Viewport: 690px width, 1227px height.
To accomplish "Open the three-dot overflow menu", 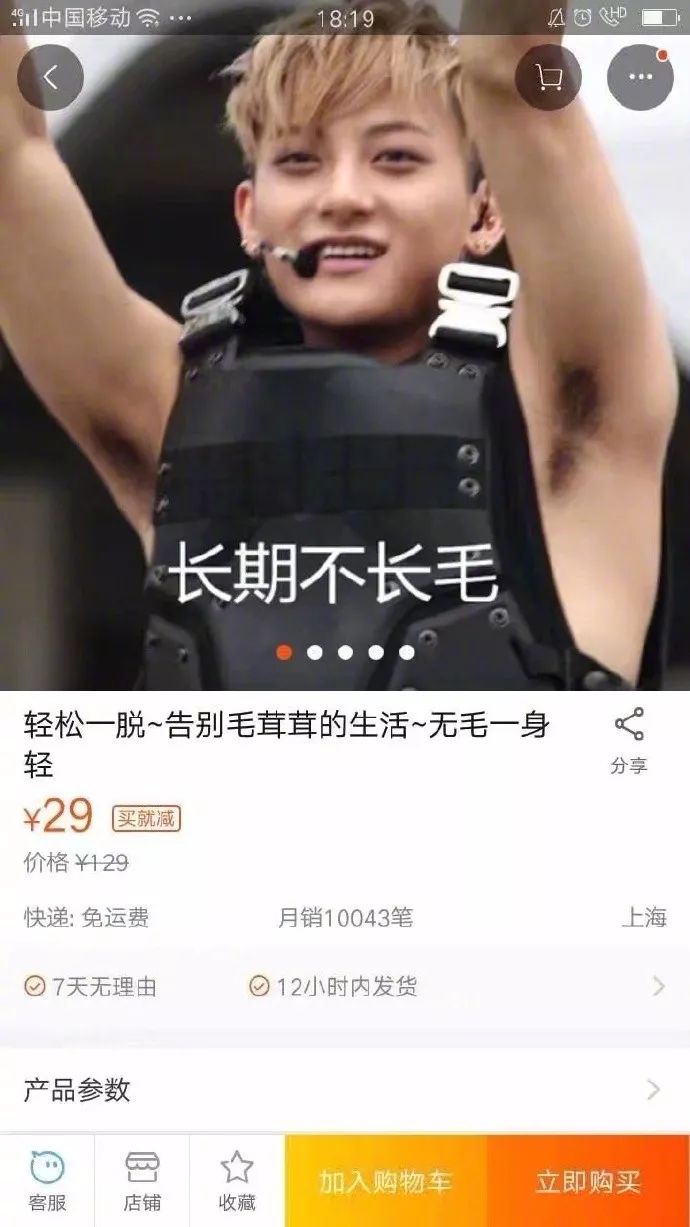I will (x=640, y=77).
